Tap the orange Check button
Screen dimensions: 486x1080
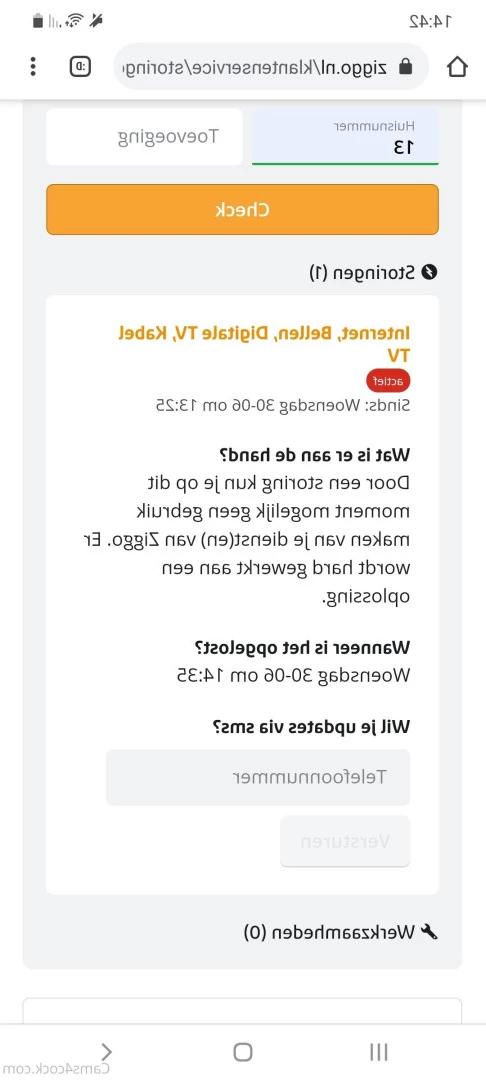pyautogui.click(x=242, y=209)
